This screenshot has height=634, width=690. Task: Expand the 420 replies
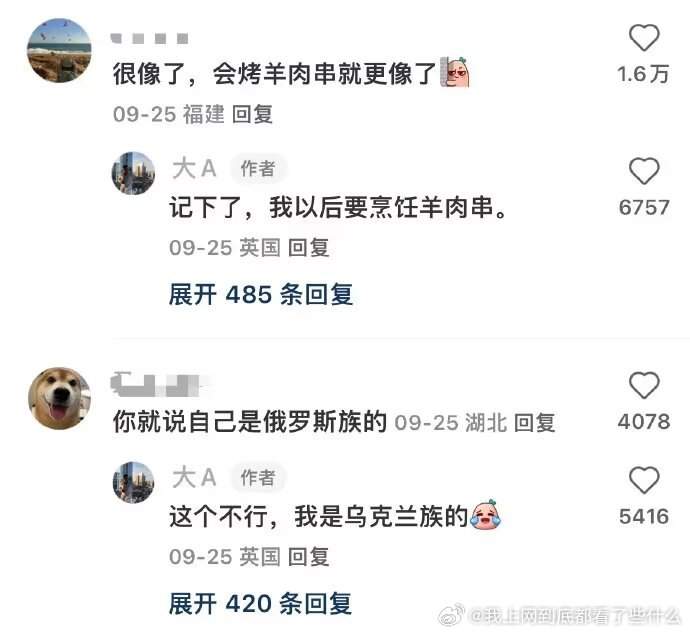coord(261,603)
